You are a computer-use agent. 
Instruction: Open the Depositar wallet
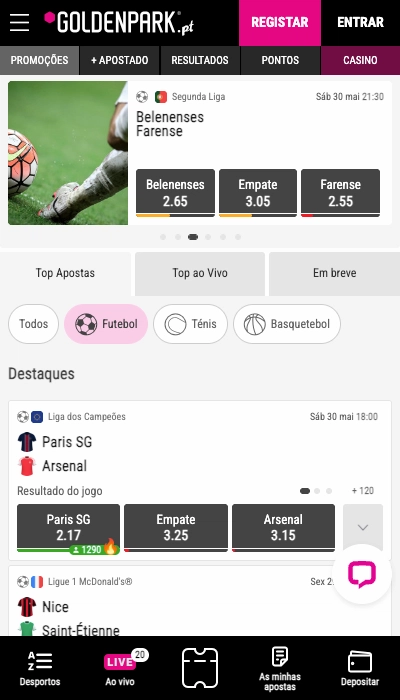pyautogui.click(x=360, y=668)
